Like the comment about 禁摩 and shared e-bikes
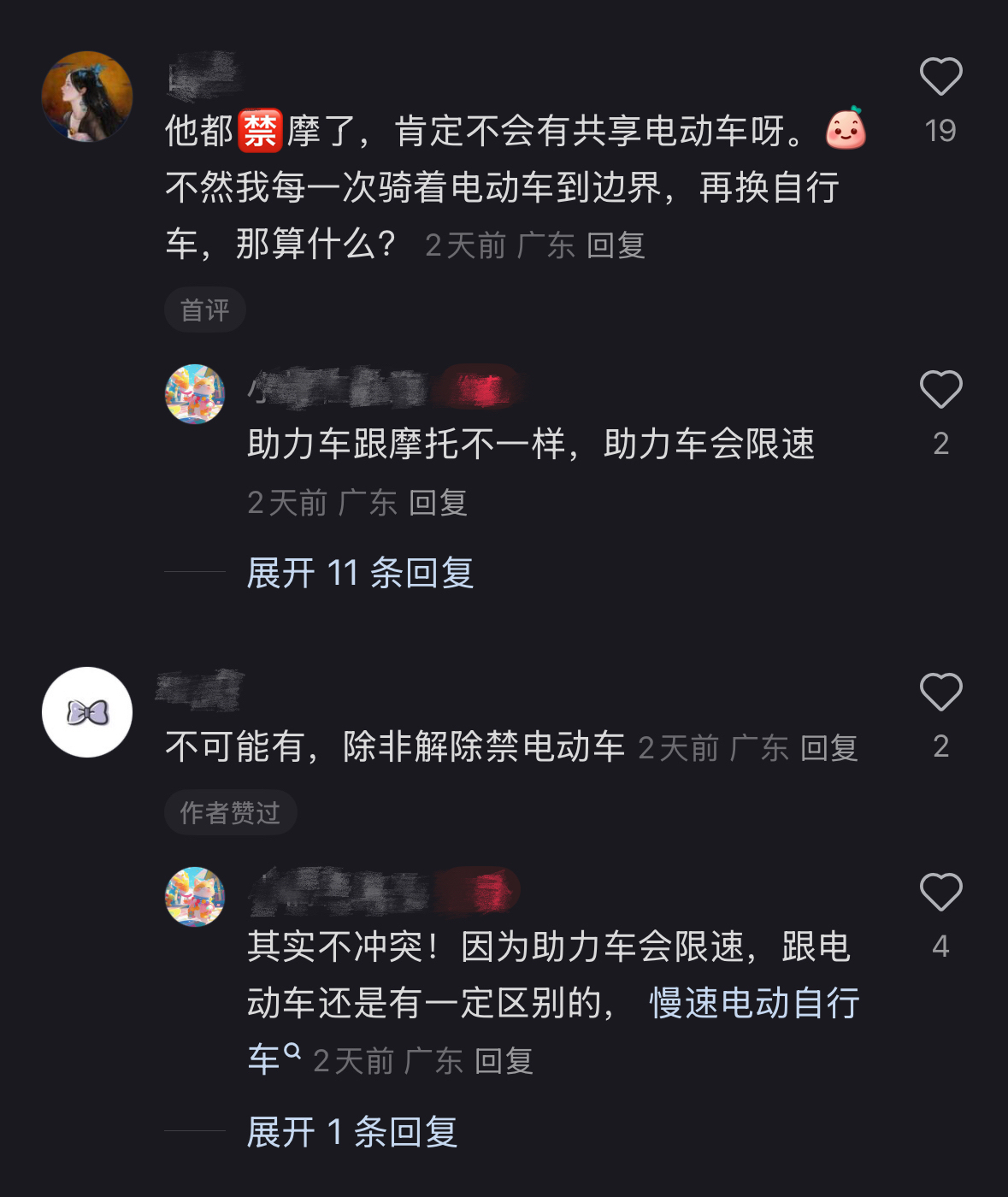The image size is (1008, 1197). (940, 78)
